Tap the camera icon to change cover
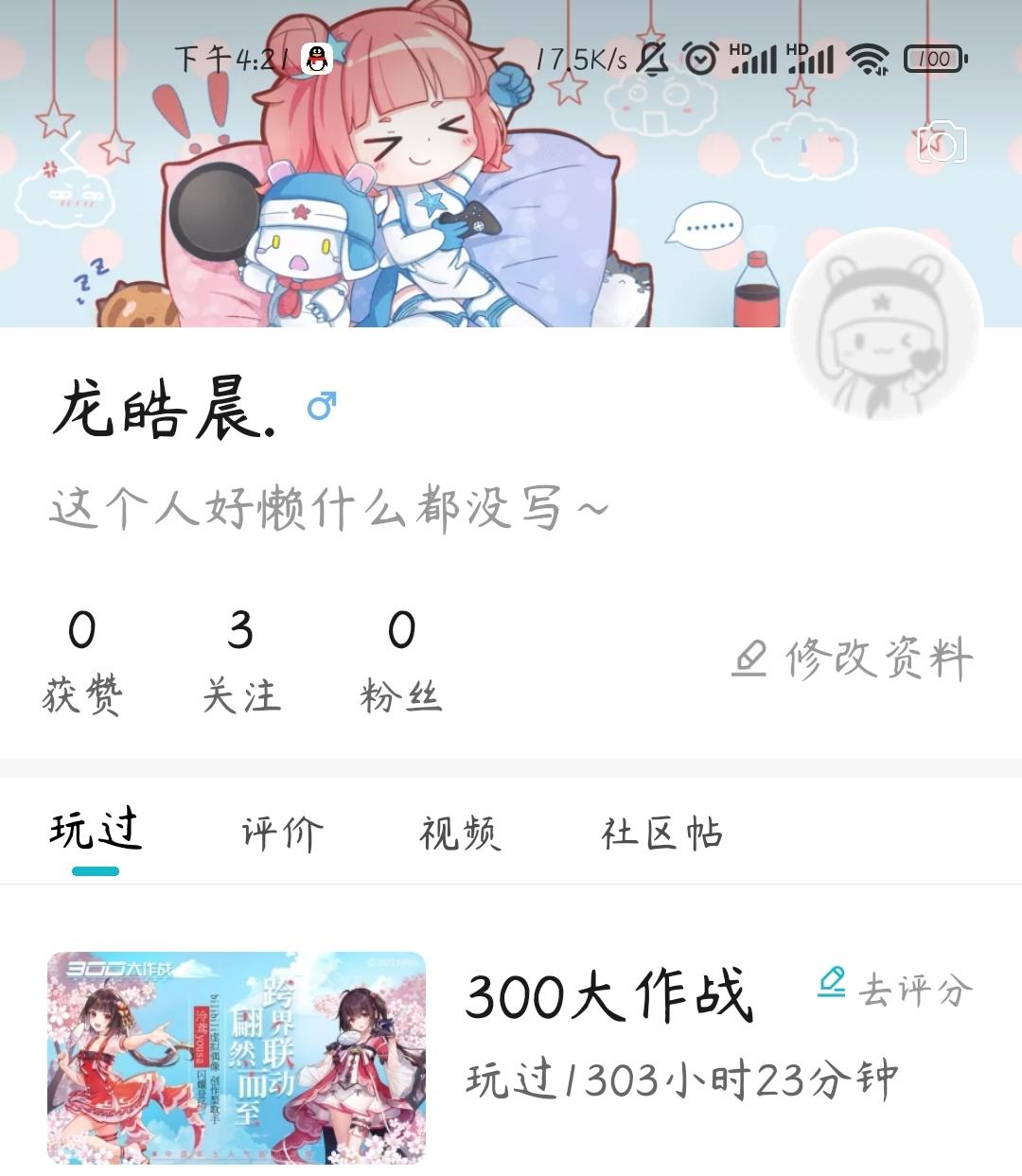Screen dimensions: 1022x1176 (942, 142)
